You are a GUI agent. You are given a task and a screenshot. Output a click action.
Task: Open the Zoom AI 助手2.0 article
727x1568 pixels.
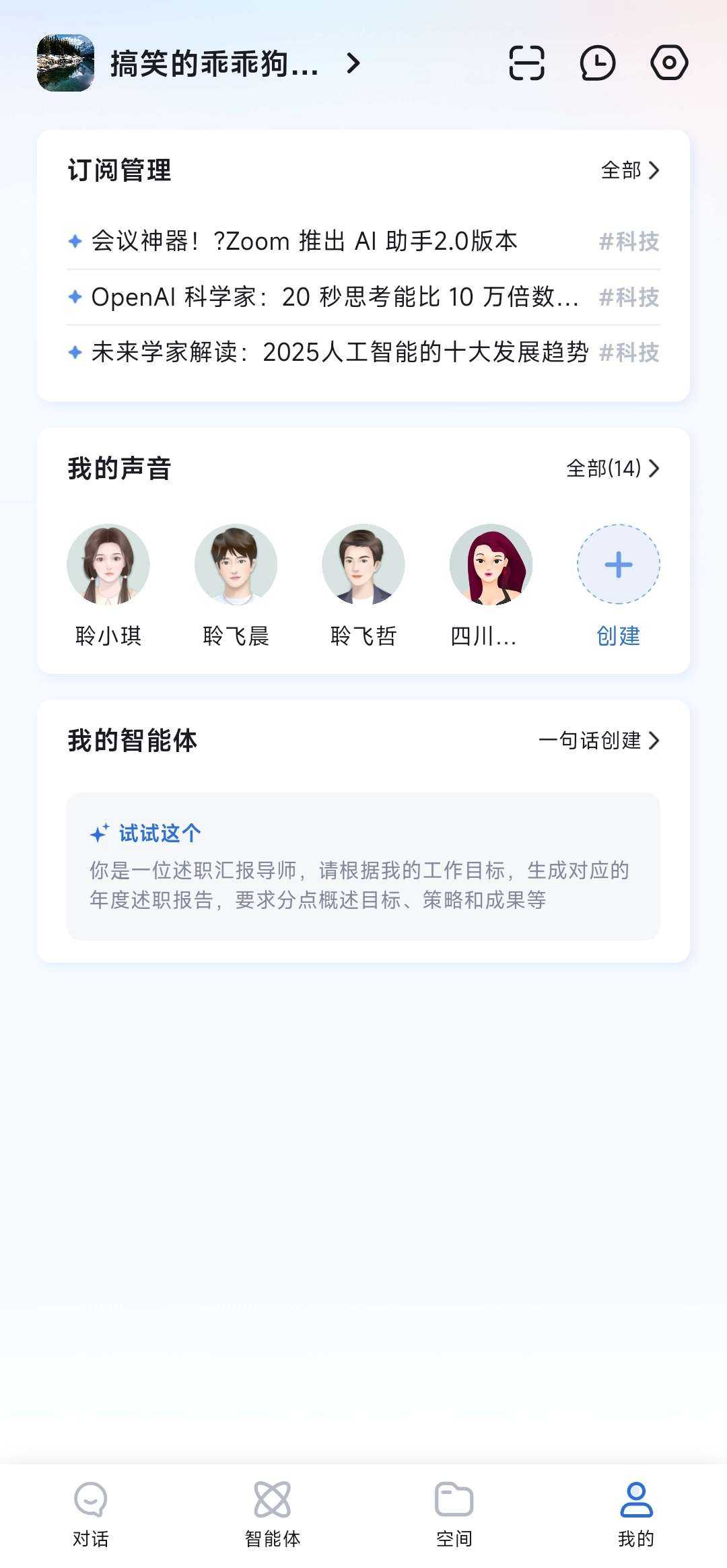pyautogui.click(x=304, y=241)
